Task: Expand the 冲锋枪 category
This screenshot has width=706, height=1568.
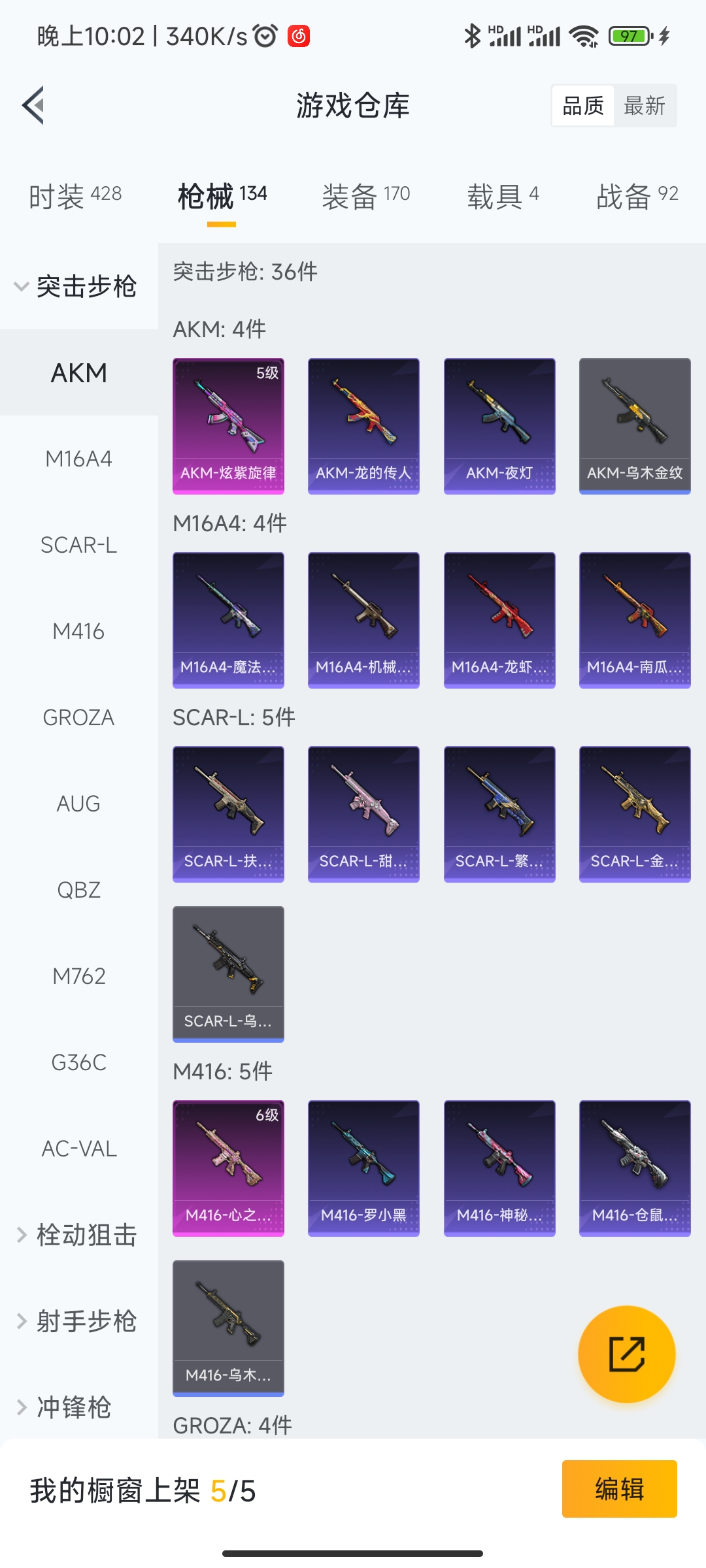Action: [65, 1407]
